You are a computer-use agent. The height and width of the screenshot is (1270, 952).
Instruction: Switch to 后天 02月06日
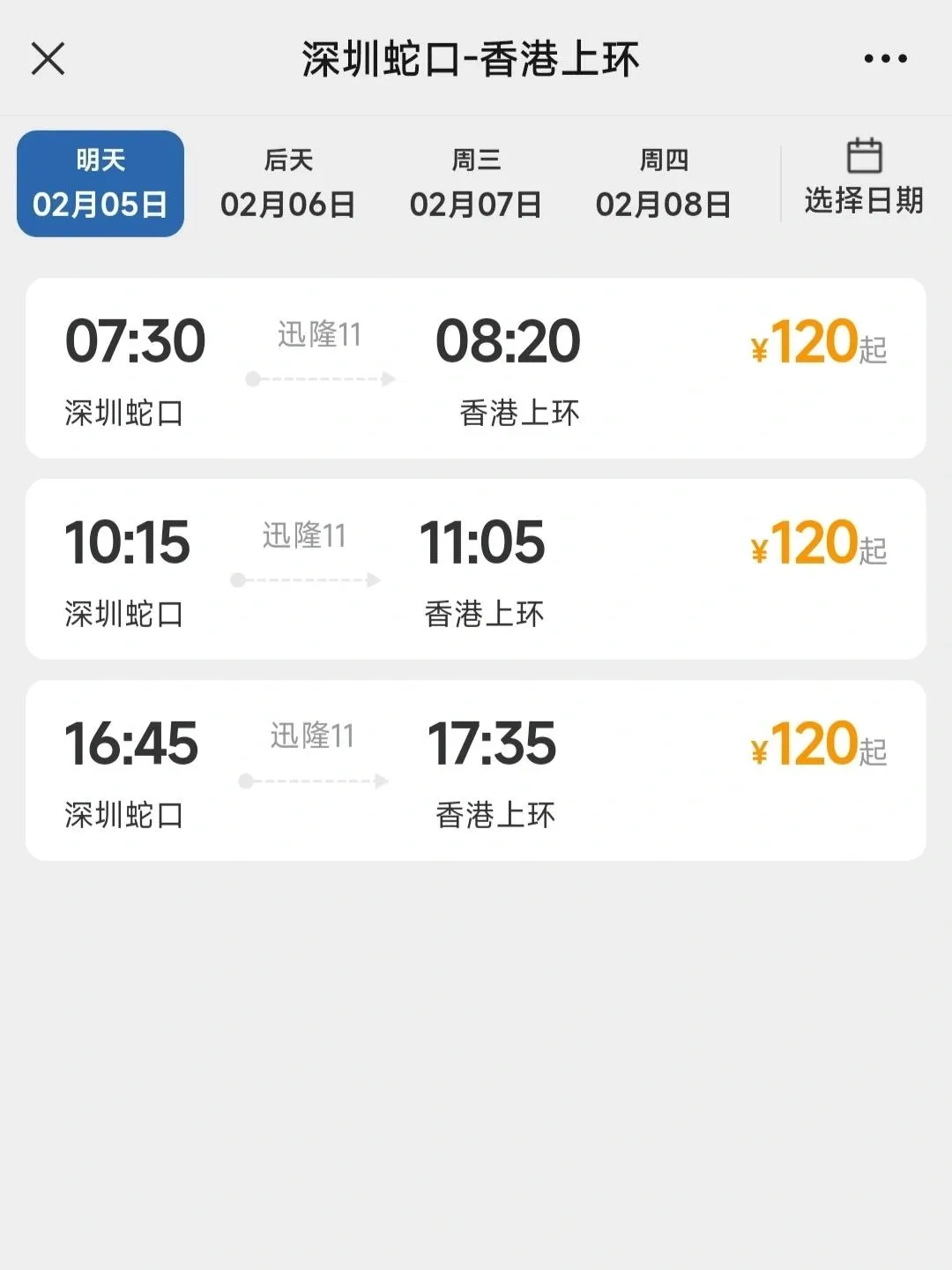(x=288, y=183)
